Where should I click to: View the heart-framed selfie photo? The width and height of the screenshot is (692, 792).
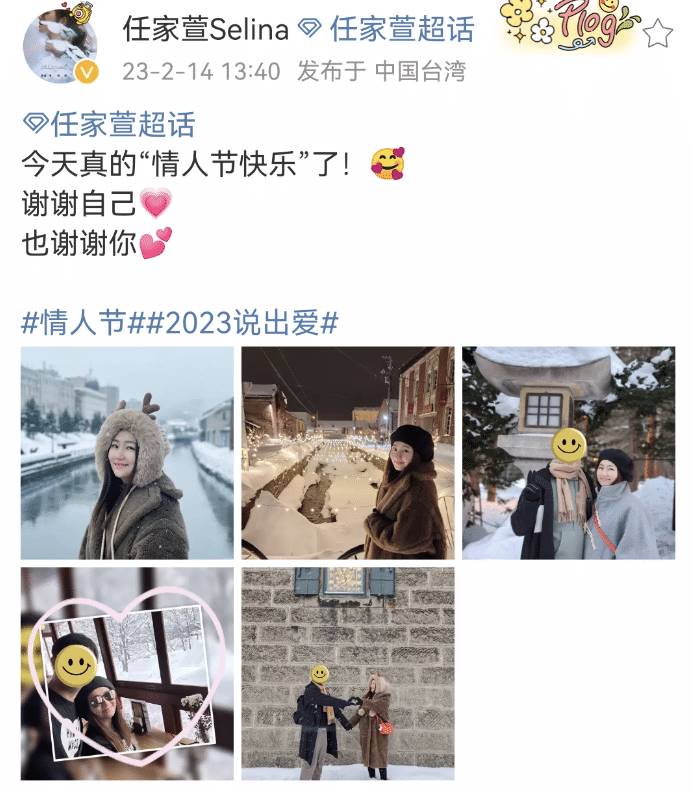(x=127, y=674)
